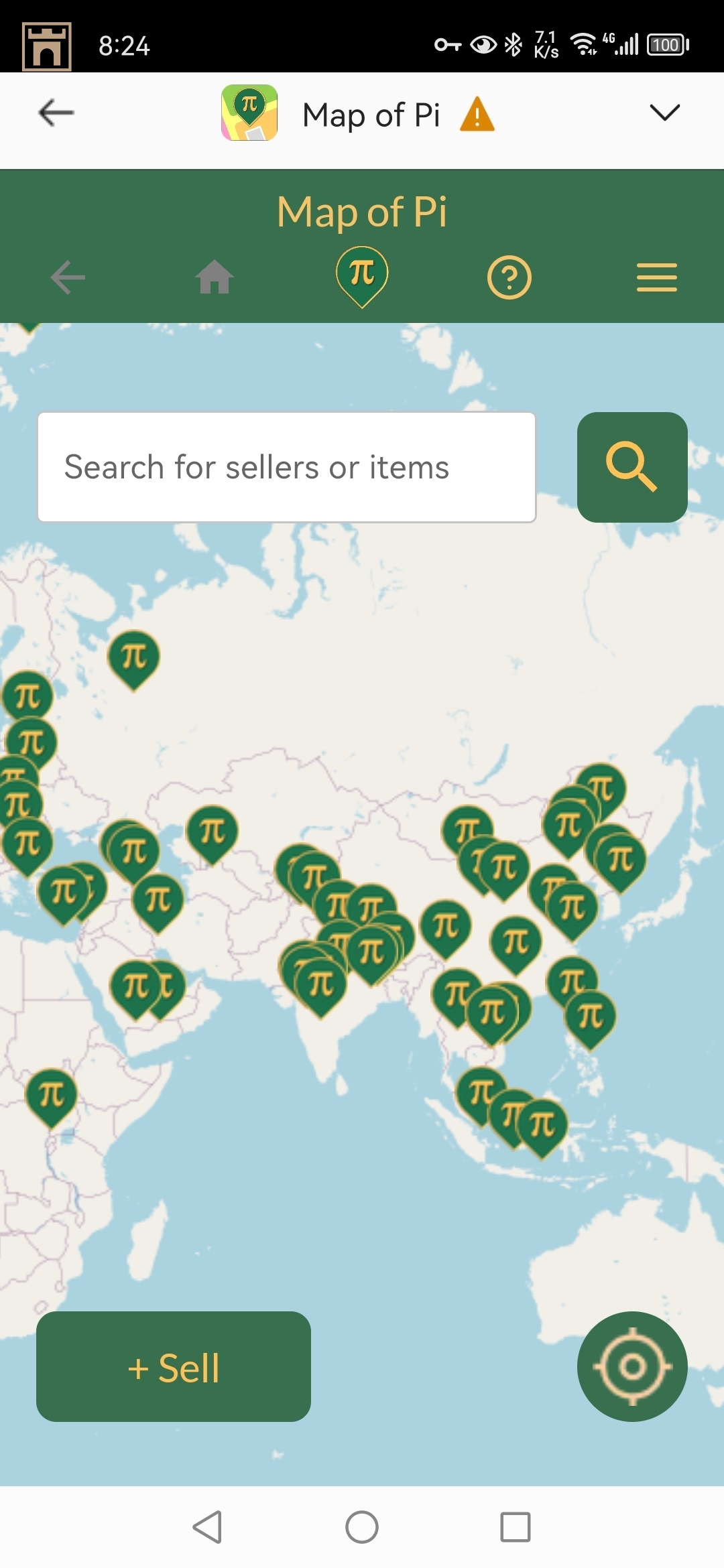Tap the system home button
This screenshot has height=1568, width=724.
[x=362, y=1527]
